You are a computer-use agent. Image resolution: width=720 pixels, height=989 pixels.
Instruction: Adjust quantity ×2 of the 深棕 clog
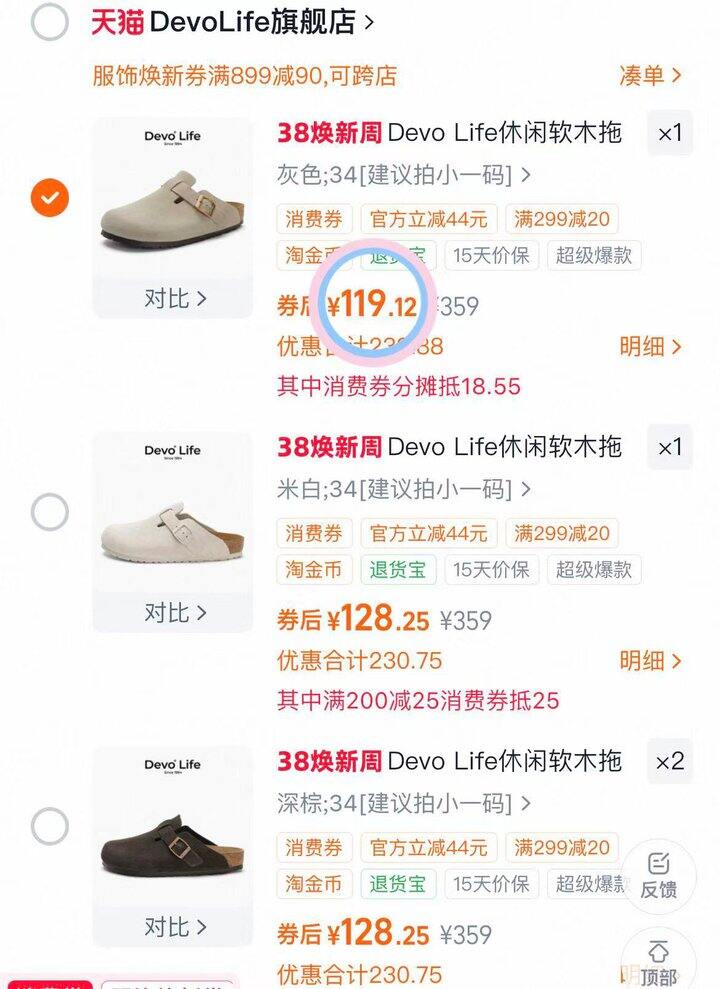[x=669, y=762]
